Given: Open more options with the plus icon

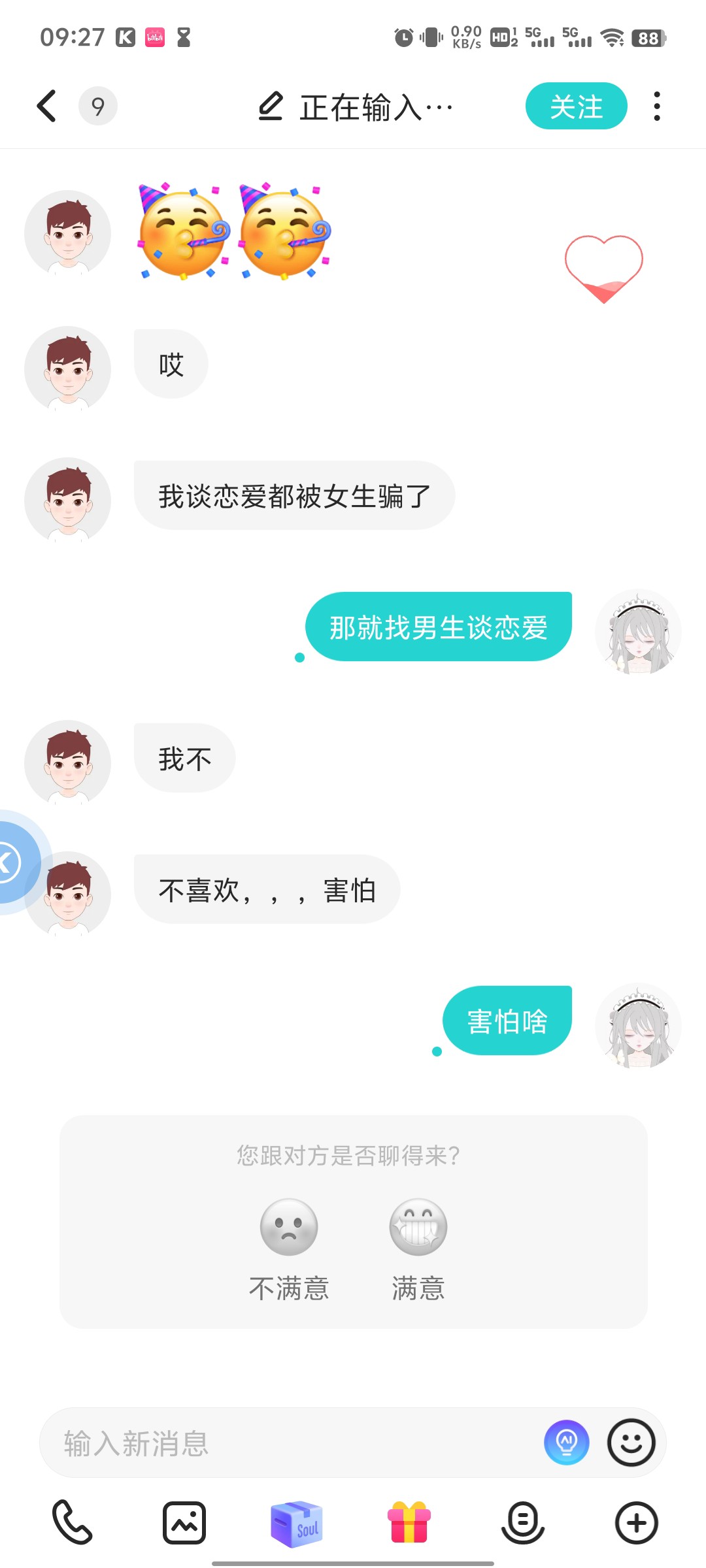Looking at the screenshot, I should pos(637,1523).
